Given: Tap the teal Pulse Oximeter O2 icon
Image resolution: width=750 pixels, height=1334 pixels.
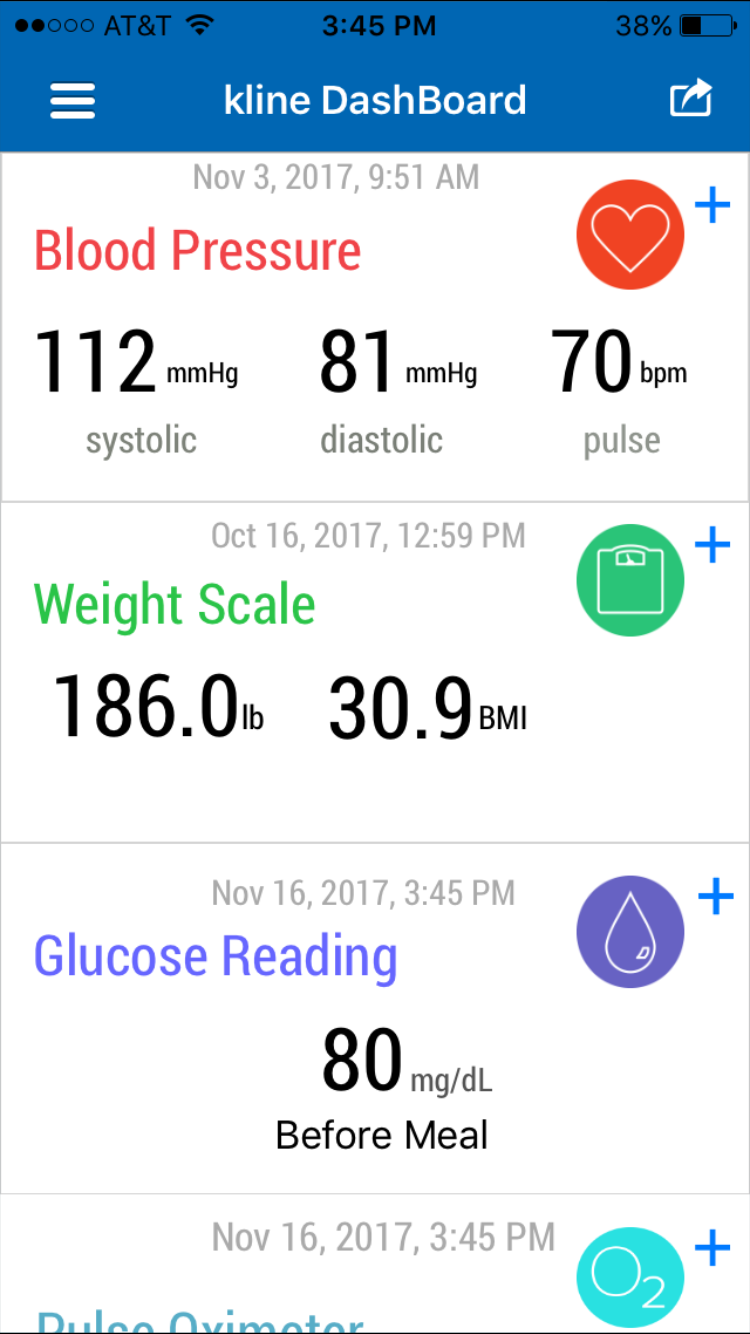Looking at the screenshot, I should pyautogui.click(x=630, y=1277).
